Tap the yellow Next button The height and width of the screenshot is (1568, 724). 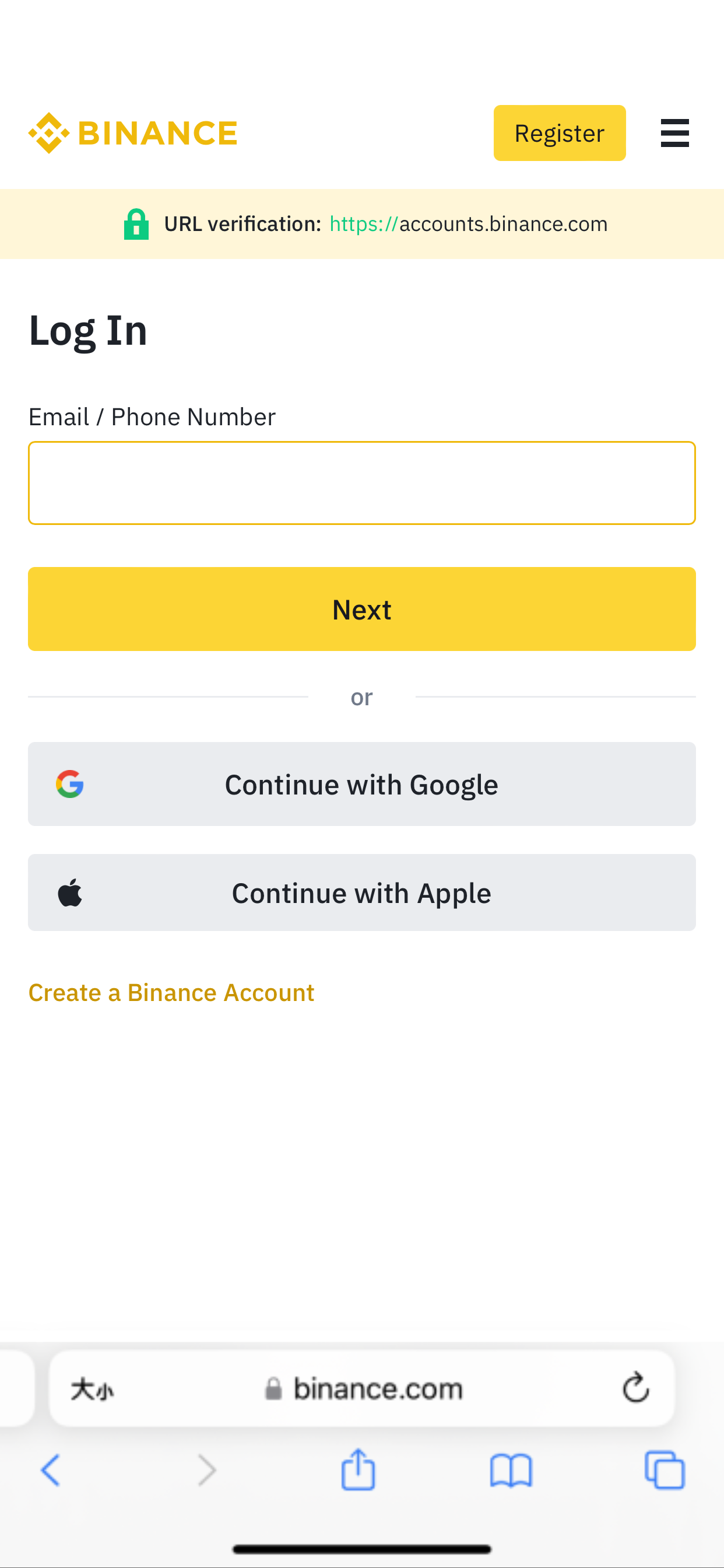[362, 608]
